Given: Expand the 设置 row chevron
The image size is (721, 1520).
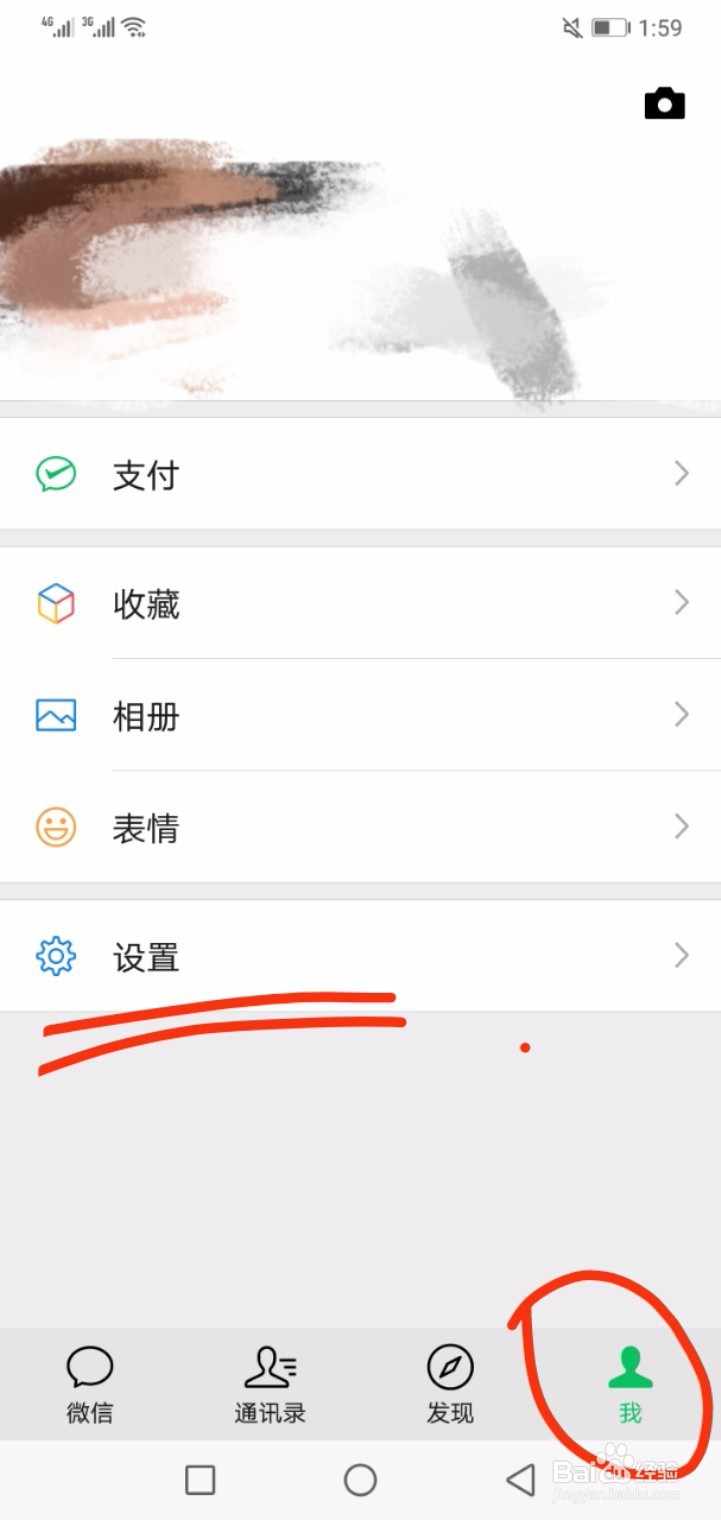Looking at the screenshot, I should [x=681, y=956].
